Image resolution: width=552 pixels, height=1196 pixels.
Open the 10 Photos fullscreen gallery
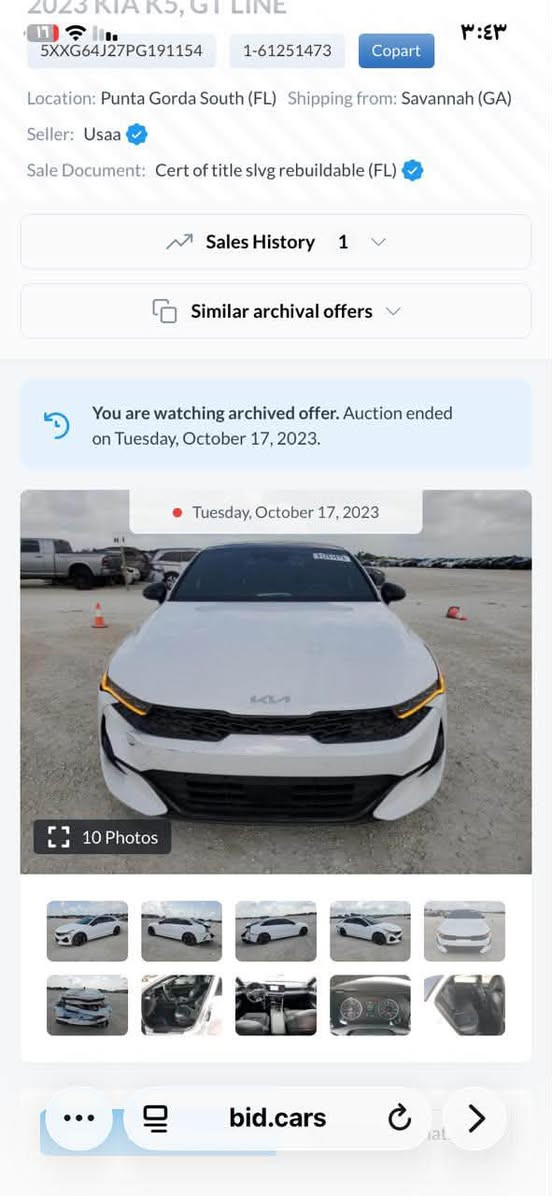(102, 837)
